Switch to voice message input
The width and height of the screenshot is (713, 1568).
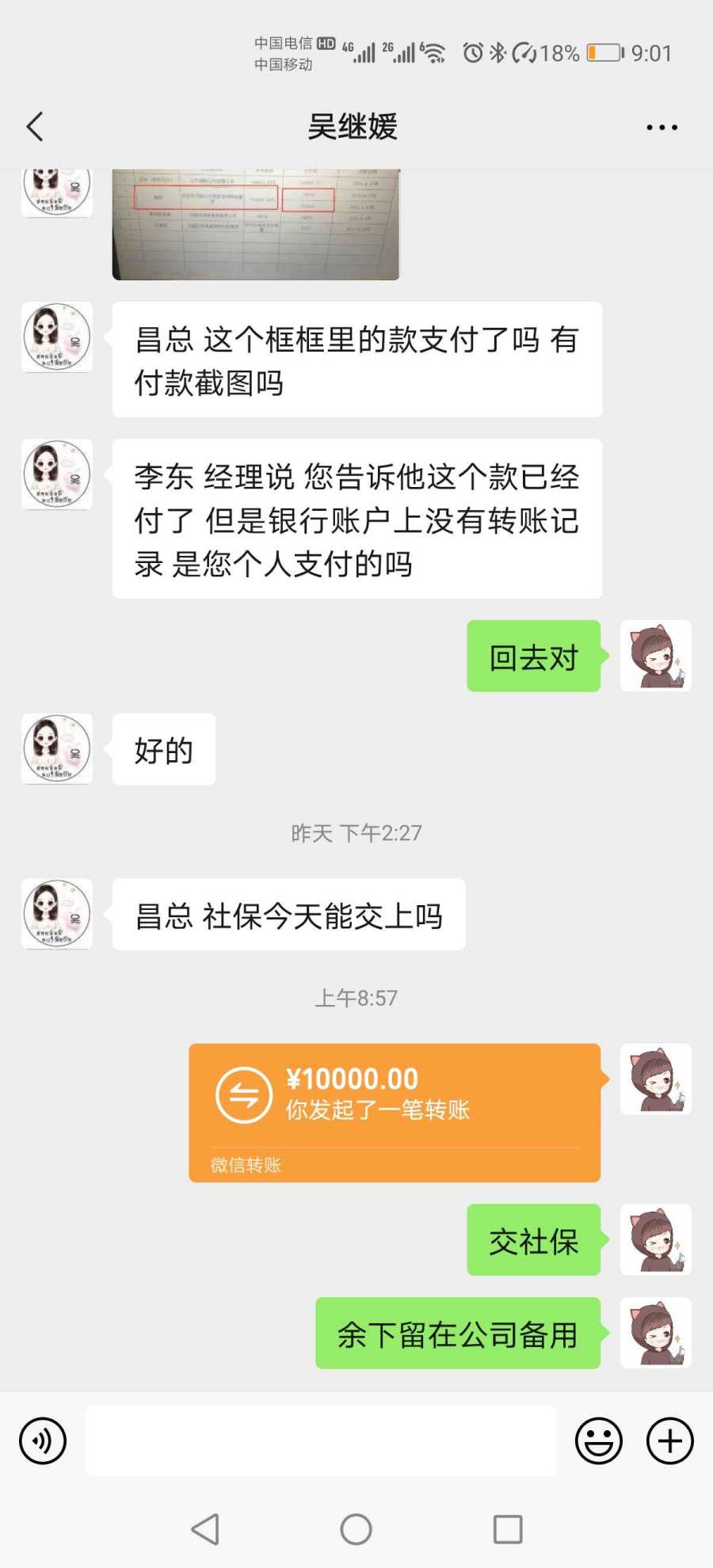pos(43,1441)
